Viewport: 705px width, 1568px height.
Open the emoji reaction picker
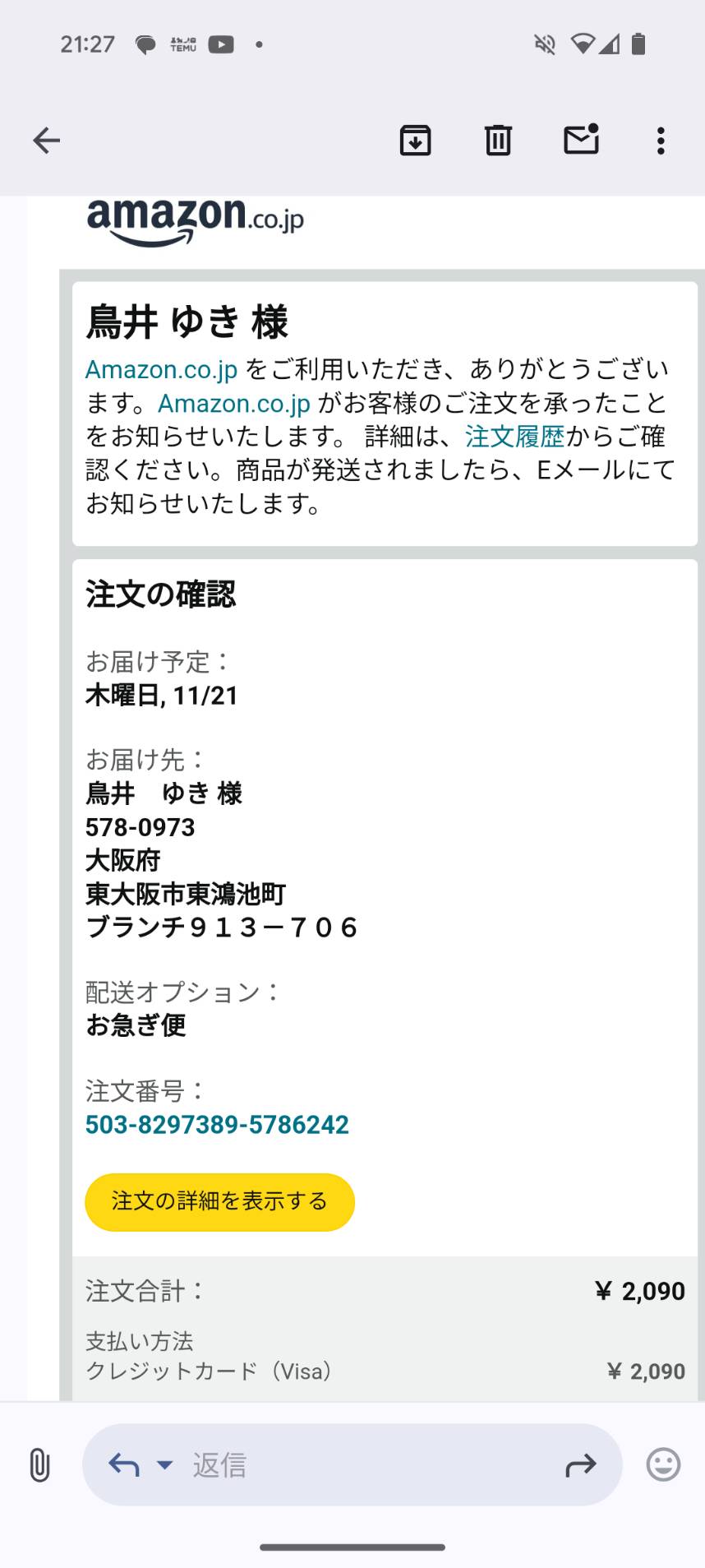point(663,1465)
